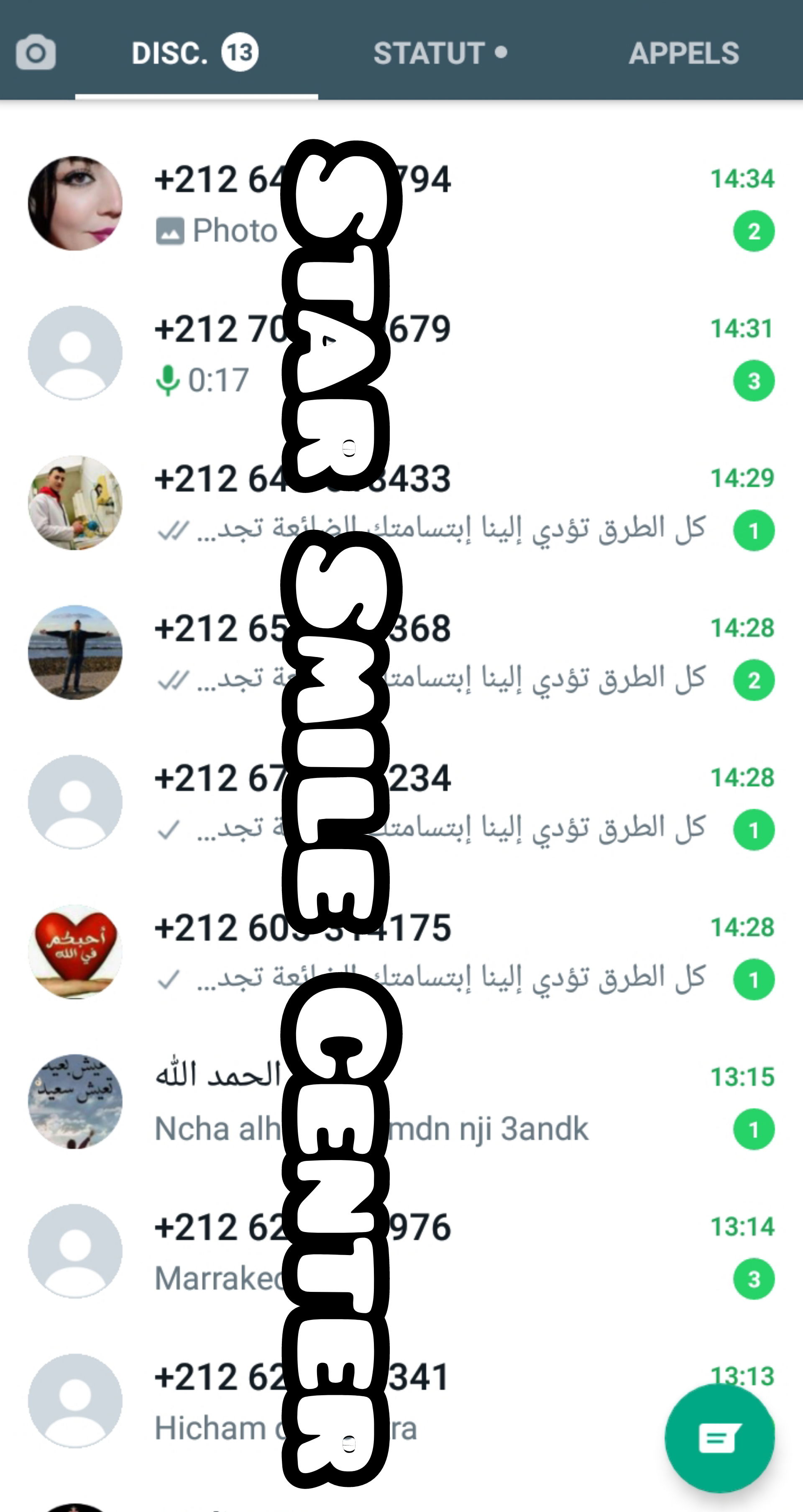View the red heart profile picture

click(75, 952)
